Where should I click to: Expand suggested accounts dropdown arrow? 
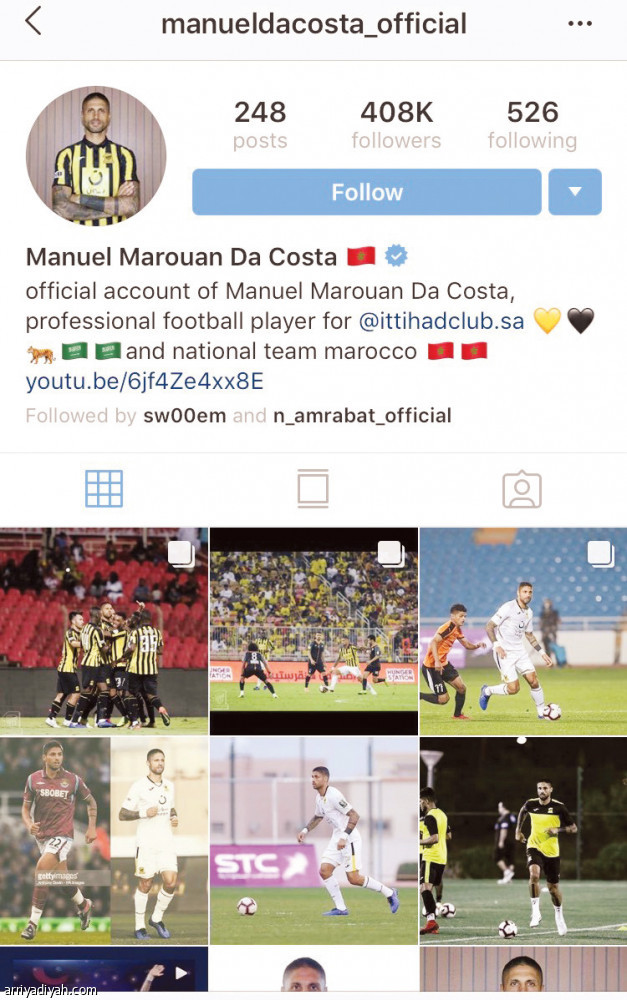574,192
